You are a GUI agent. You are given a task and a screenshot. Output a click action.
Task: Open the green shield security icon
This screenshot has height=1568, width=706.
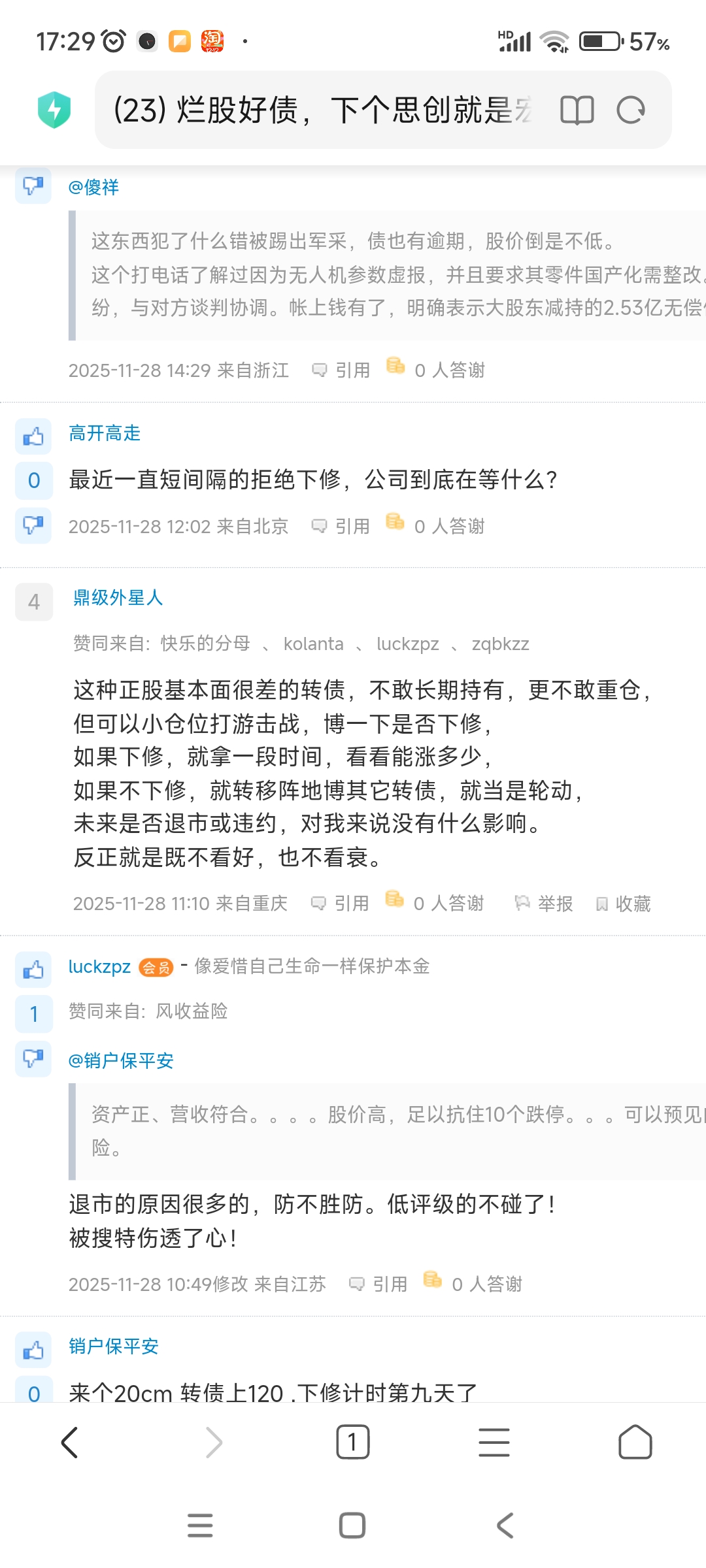tap(54, 110)
